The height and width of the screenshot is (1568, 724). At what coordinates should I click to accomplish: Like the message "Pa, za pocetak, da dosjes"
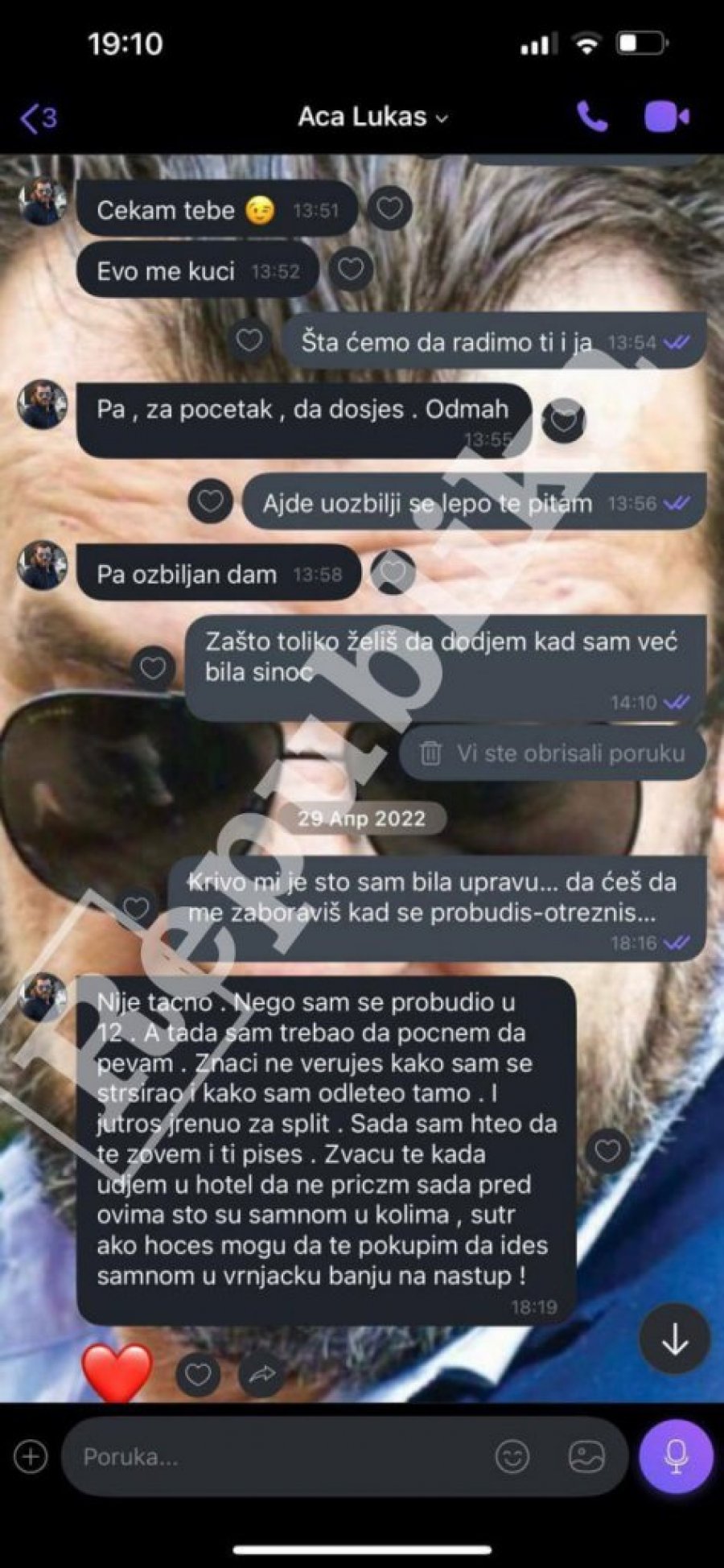click(x=563, y=420)
